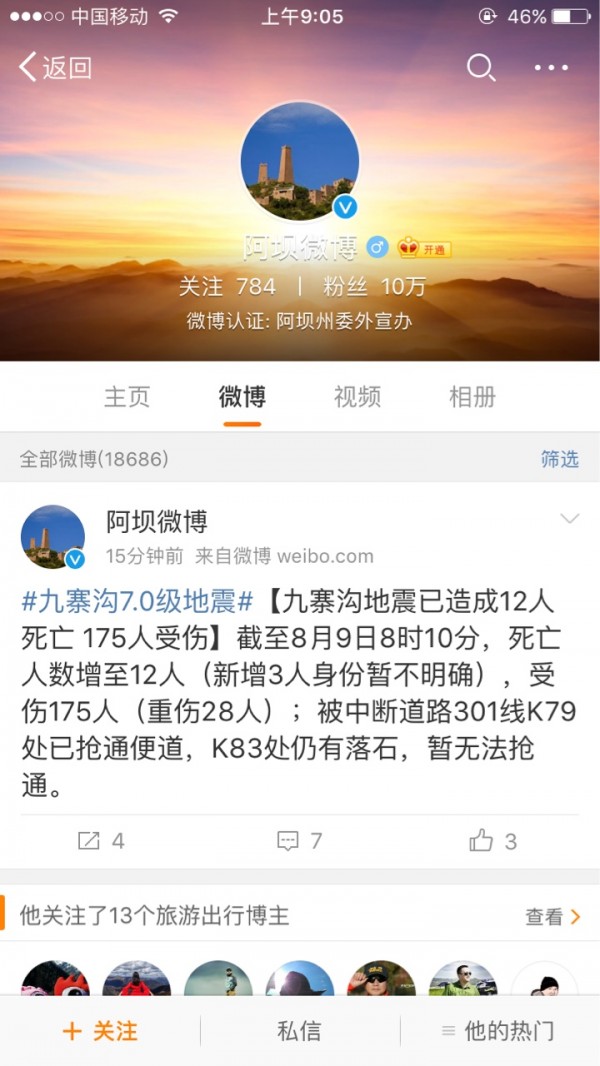Open the 阿坝微博 profile avatar in the header
The height and width of the screenshot is (1066, 600).
pos(300,160)
